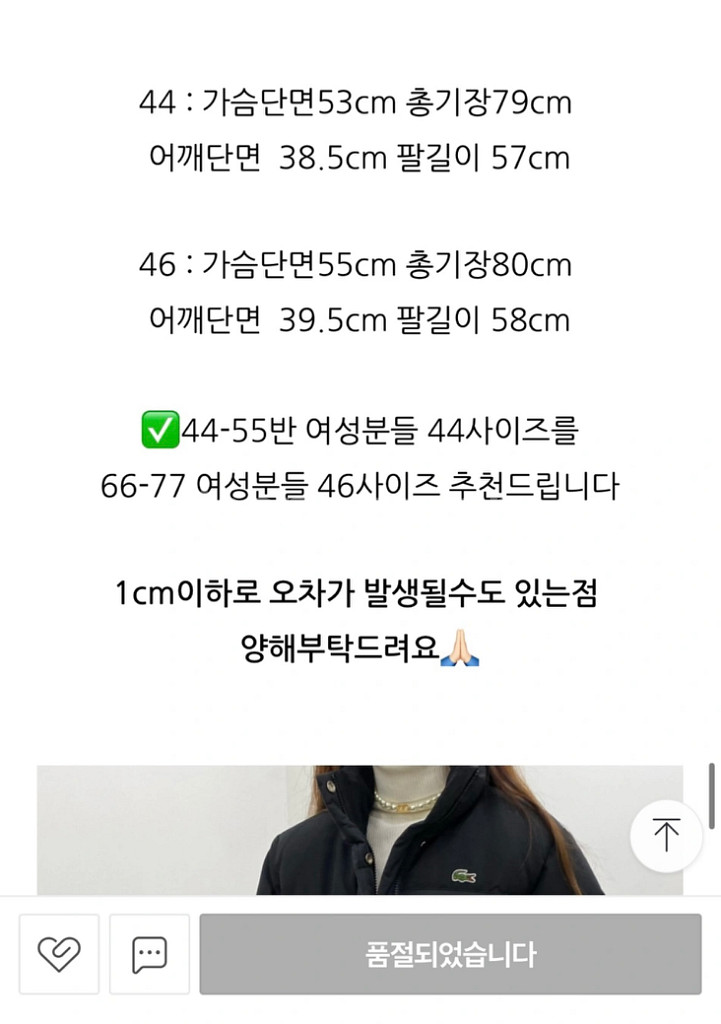721x1024 pixels.
Task: Click the green checkmark emoji
Action: (160, 431)
